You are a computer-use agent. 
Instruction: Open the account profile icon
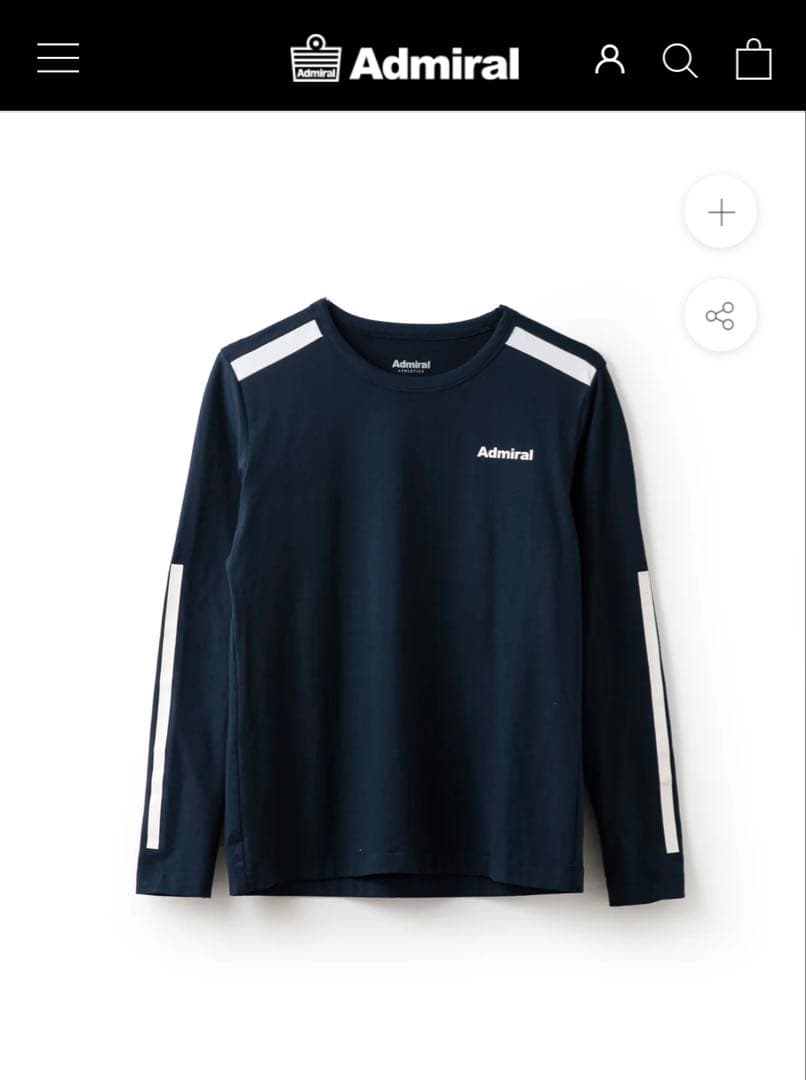[x=609, y=60]
